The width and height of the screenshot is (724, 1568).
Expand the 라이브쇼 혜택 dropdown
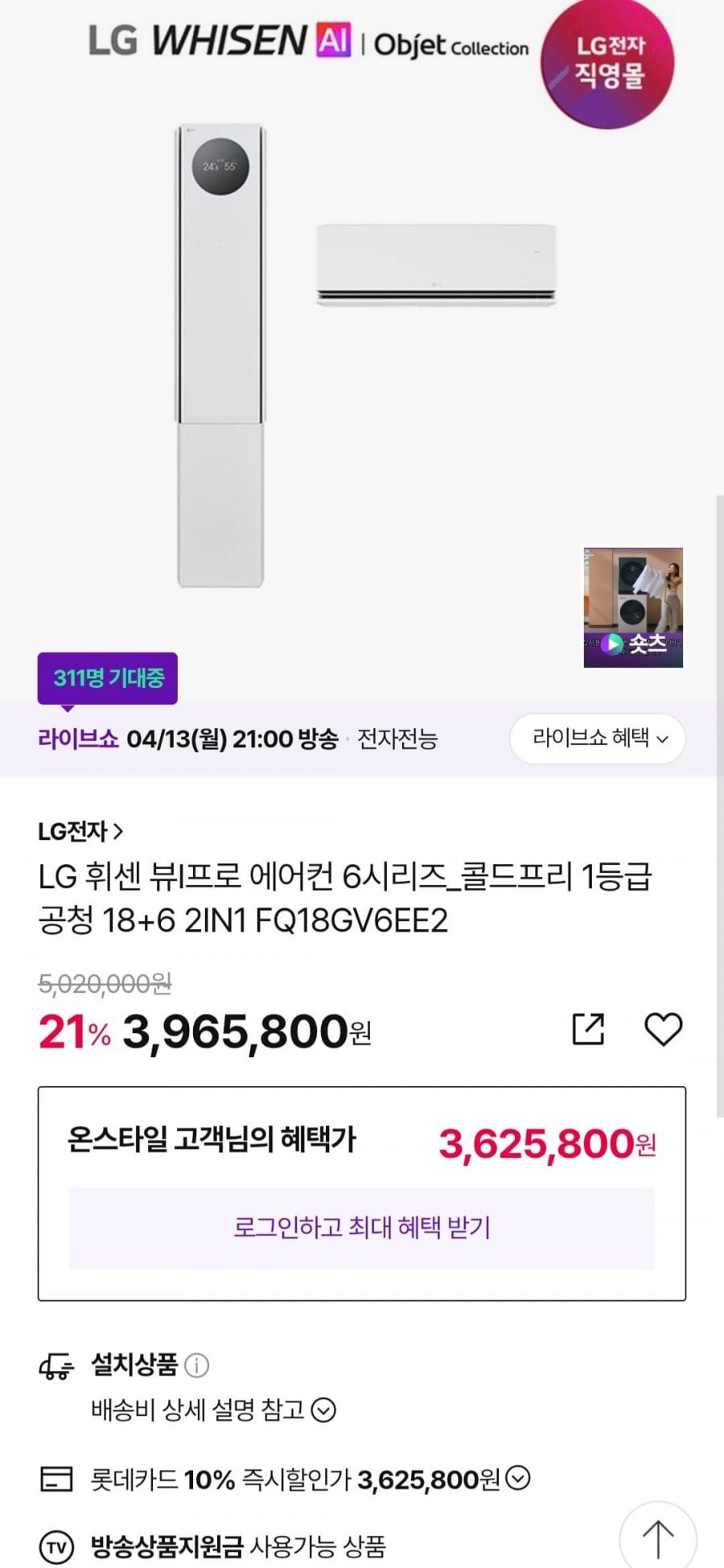[597, 738]
